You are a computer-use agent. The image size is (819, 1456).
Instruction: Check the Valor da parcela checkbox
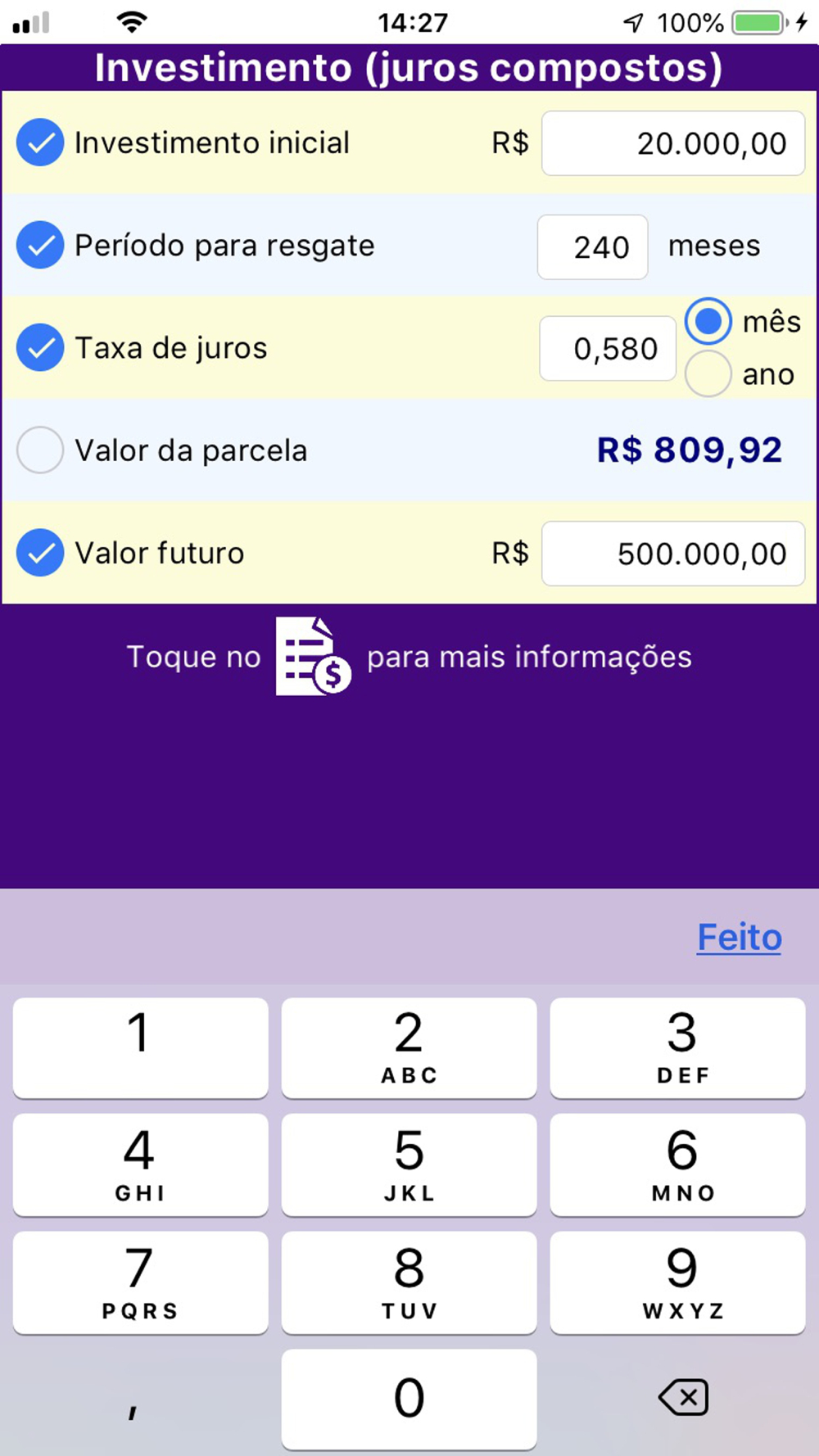point(40,450)
